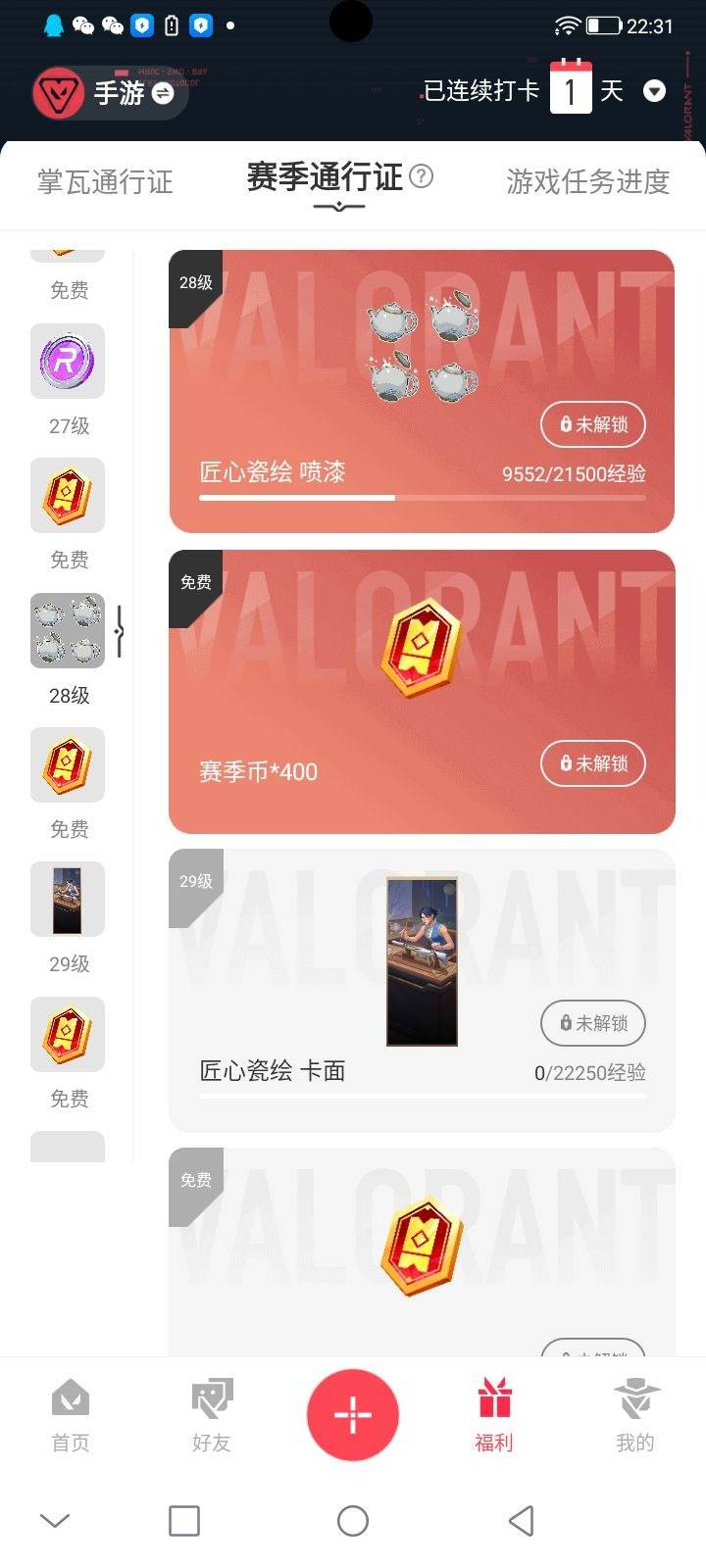Viewport: 706px width, 1568px height.
Task: Tap the calendar showing 1 天 check-in
Action: click(x=573, y=88)
